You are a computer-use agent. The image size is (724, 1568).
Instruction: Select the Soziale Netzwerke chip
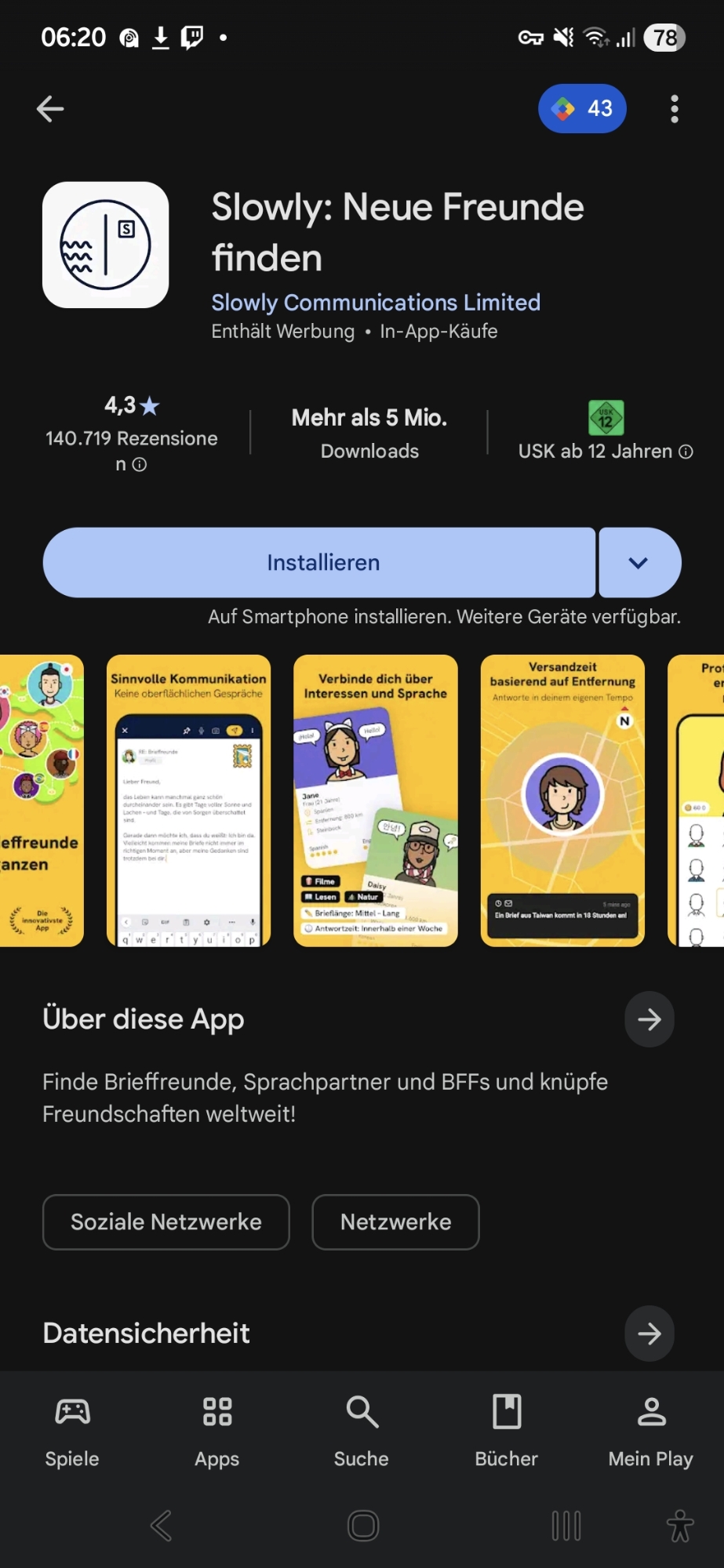[166, 1221]
